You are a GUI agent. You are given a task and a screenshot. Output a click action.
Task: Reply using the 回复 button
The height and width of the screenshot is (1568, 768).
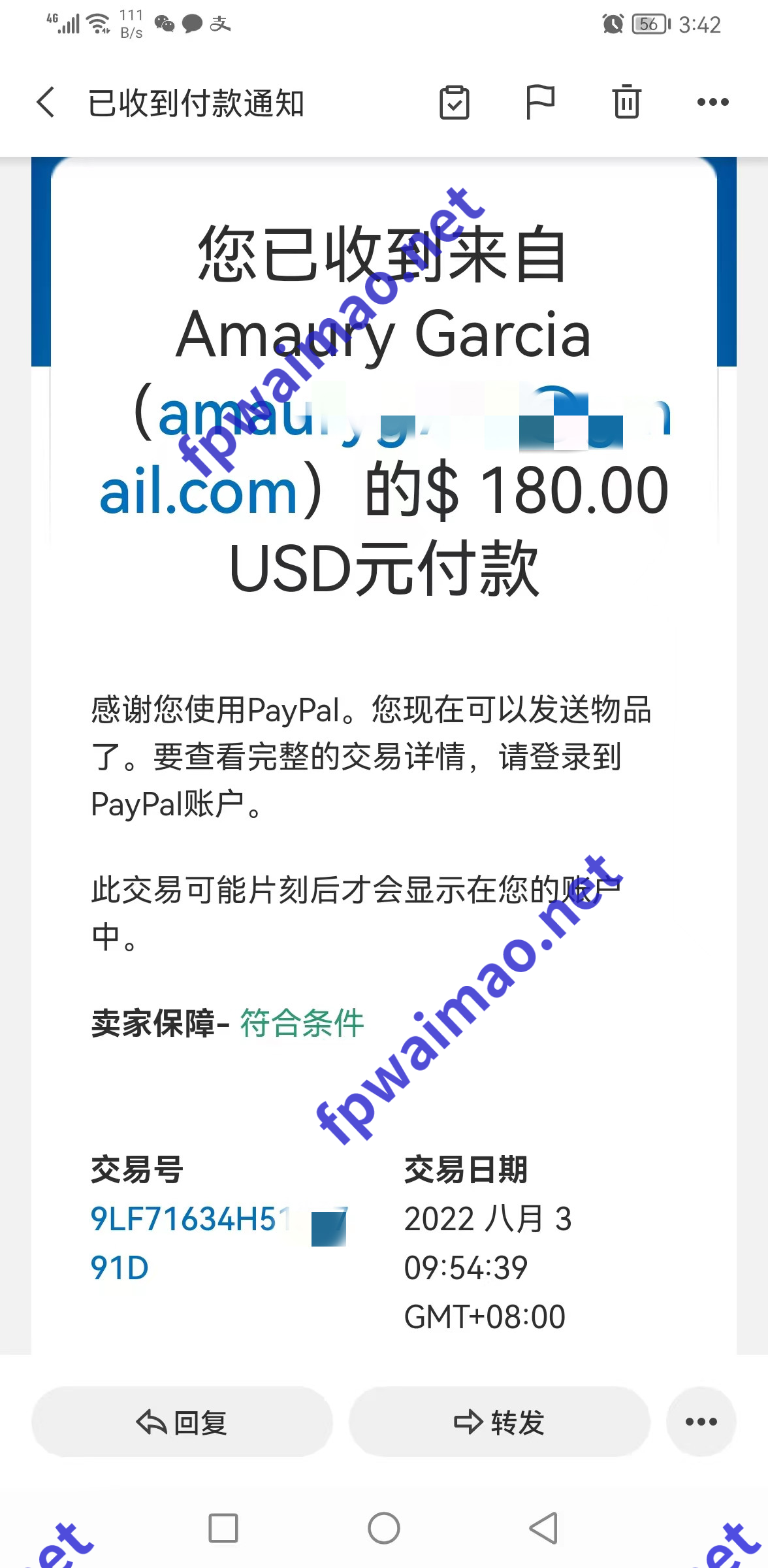pos(182,1422)
